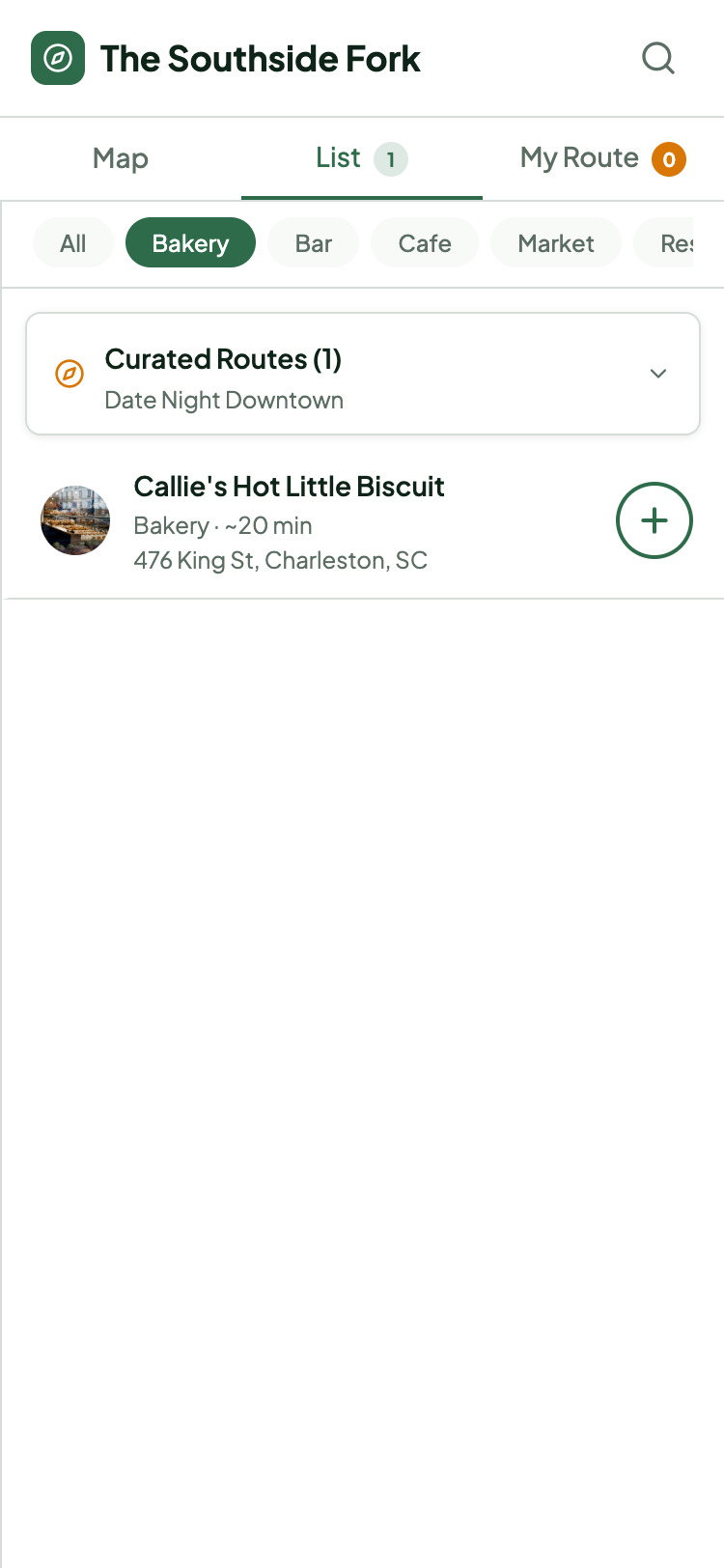Select the List tab
Screen dimensions: 724x1568
pos(337,157)
